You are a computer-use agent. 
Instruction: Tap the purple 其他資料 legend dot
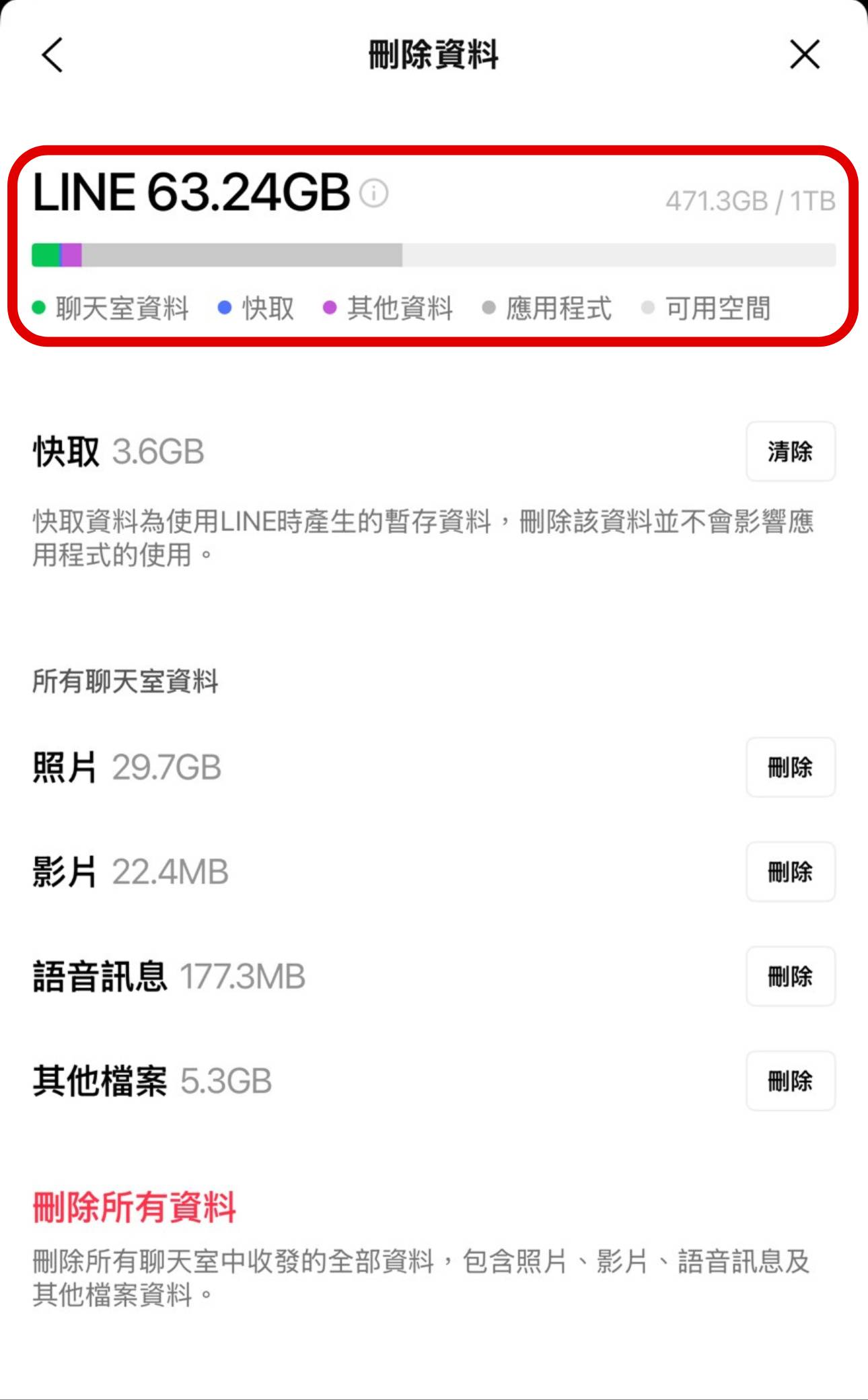click(x=330, y=308)
